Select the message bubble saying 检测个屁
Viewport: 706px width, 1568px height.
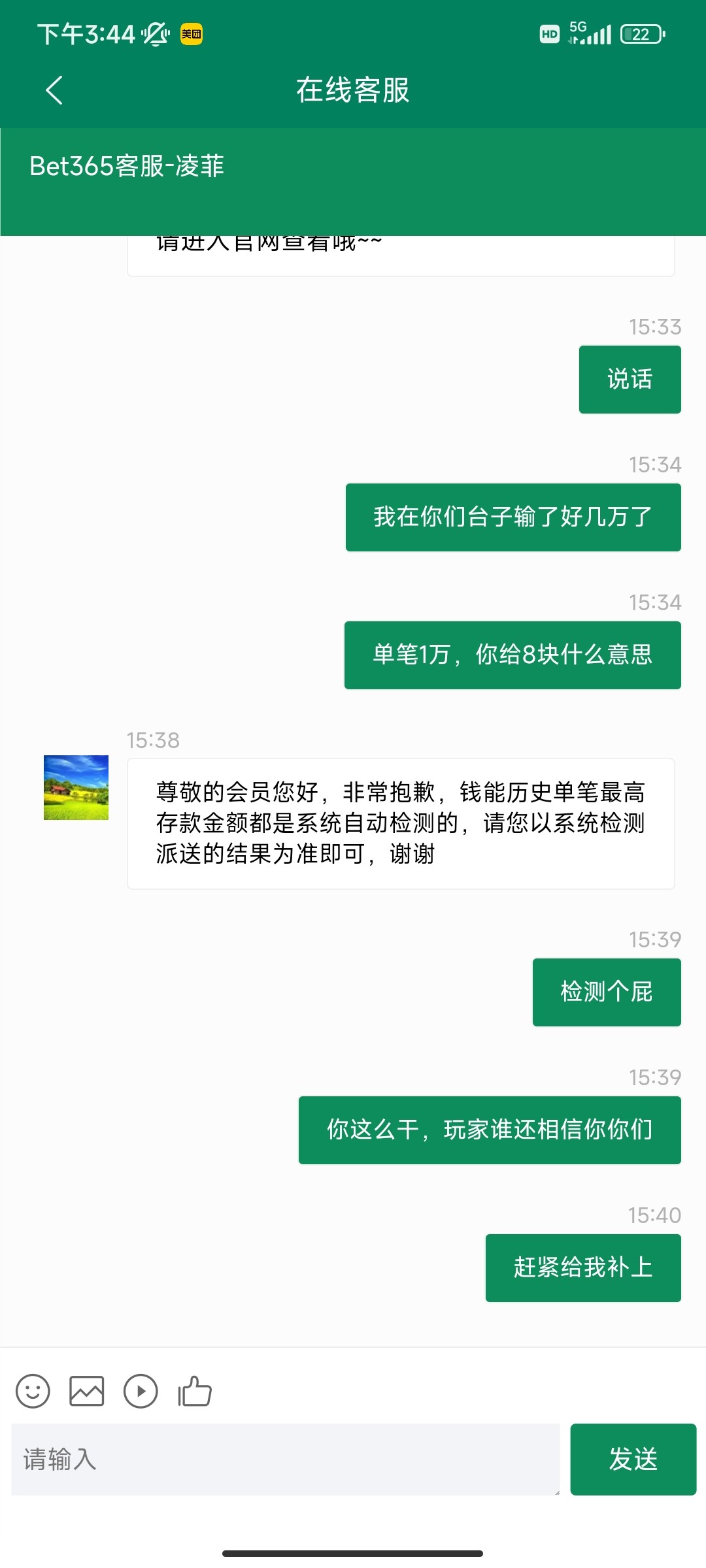pyautogui.click(x=606, y=991)
